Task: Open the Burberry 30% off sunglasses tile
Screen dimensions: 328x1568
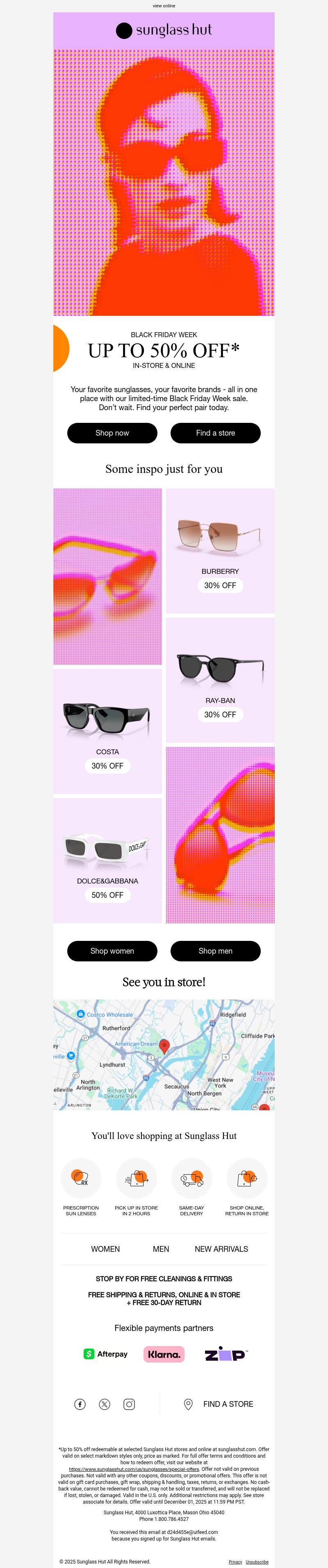Action: pyautogui.click(x=220, y=551)
